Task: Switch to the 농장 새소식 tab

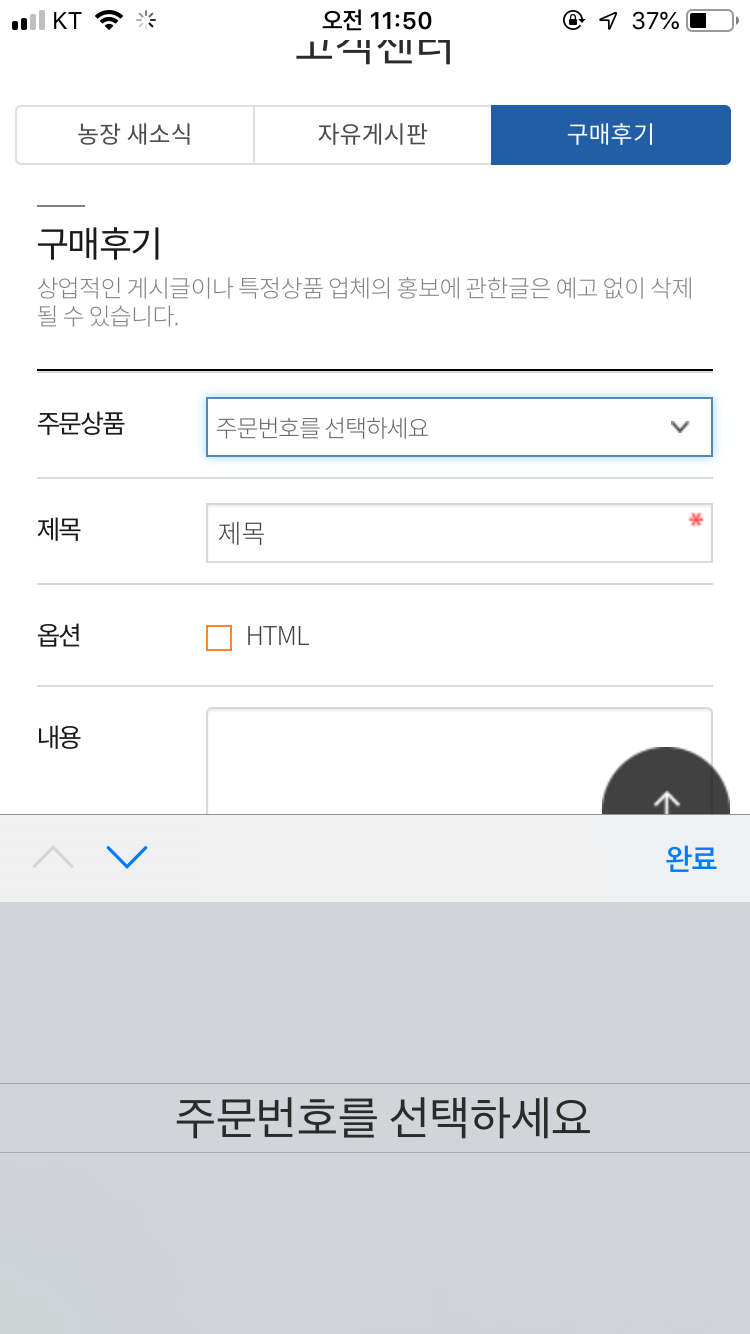Action: [x=135, y=134]
